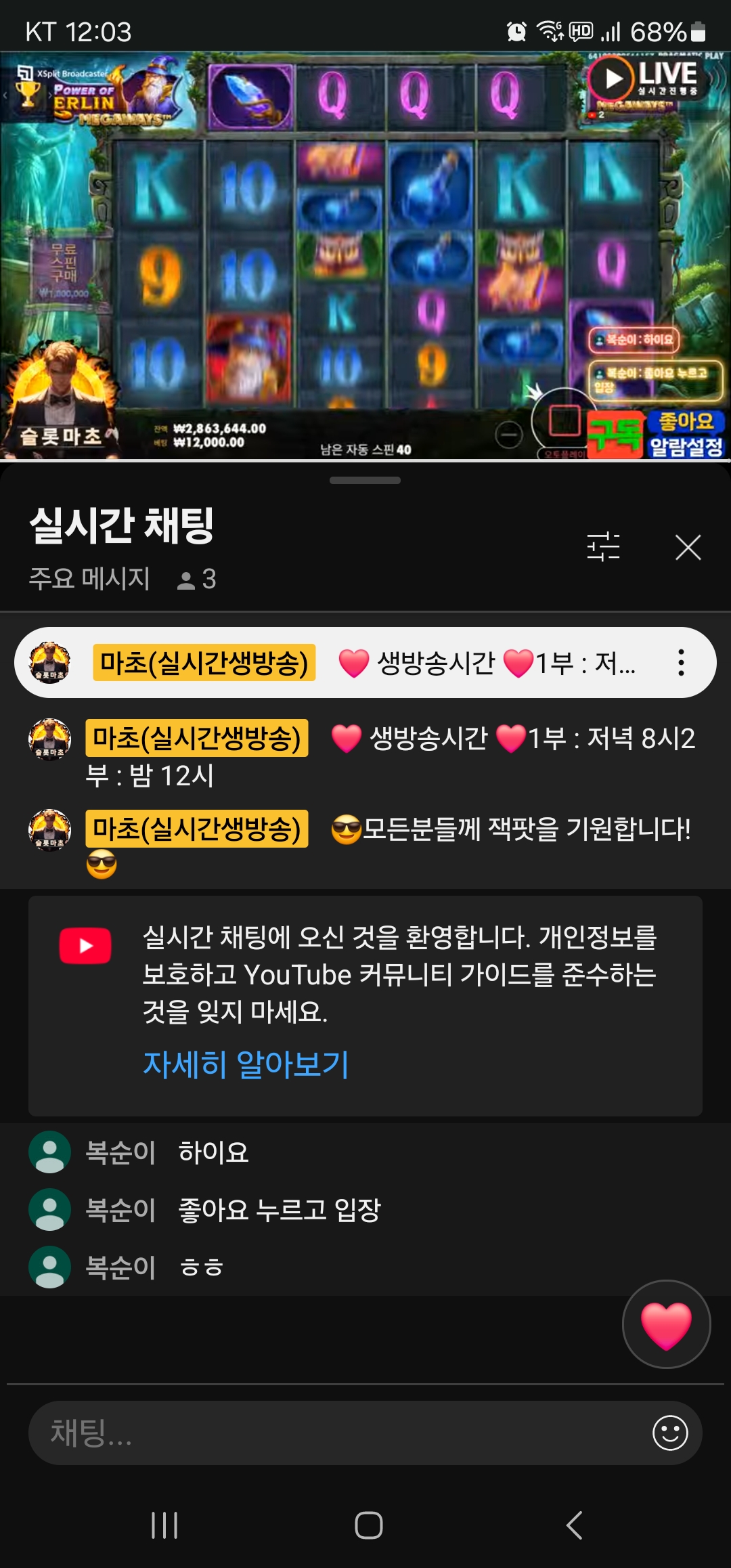Expand the pinned 마초 message

pyautogui.click(x=365, y=663)
